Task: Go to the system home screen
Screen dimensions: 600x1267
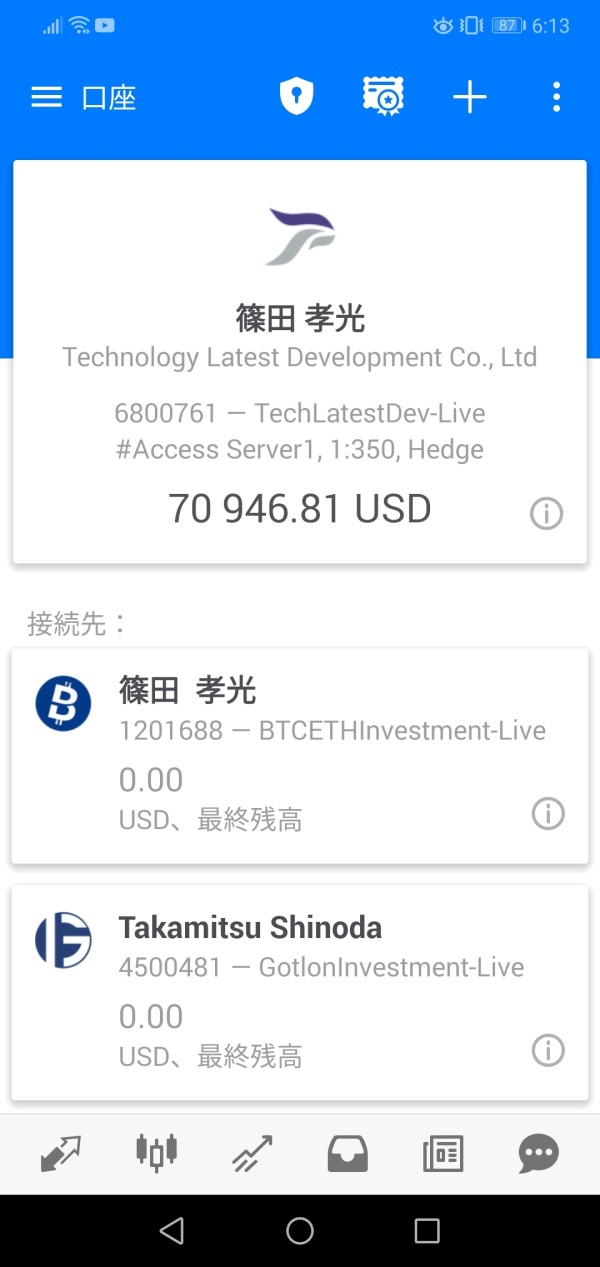Action: point(300,1231)
